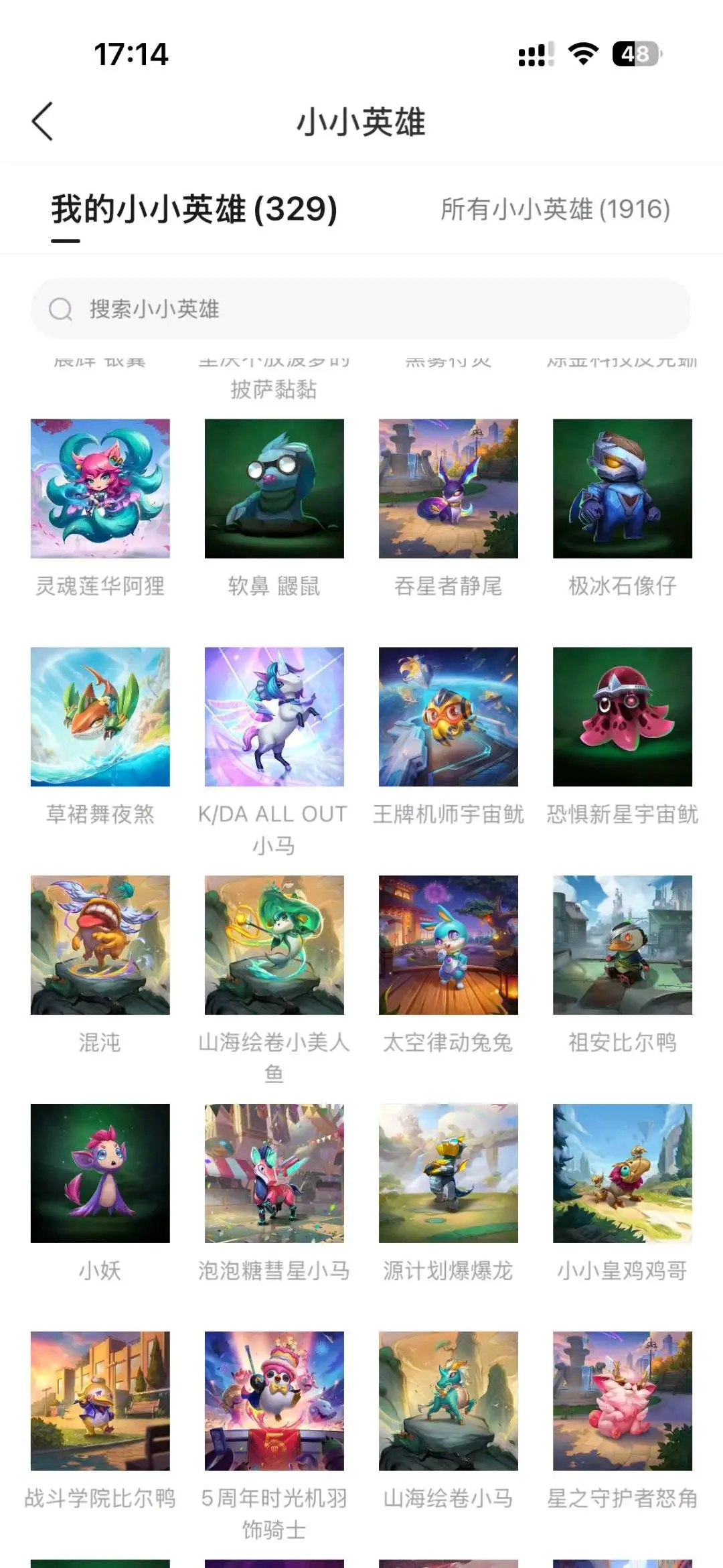Screen dimensions: 723x1568
Task: Open the 小妖 tile
Action: [100, 1173]
